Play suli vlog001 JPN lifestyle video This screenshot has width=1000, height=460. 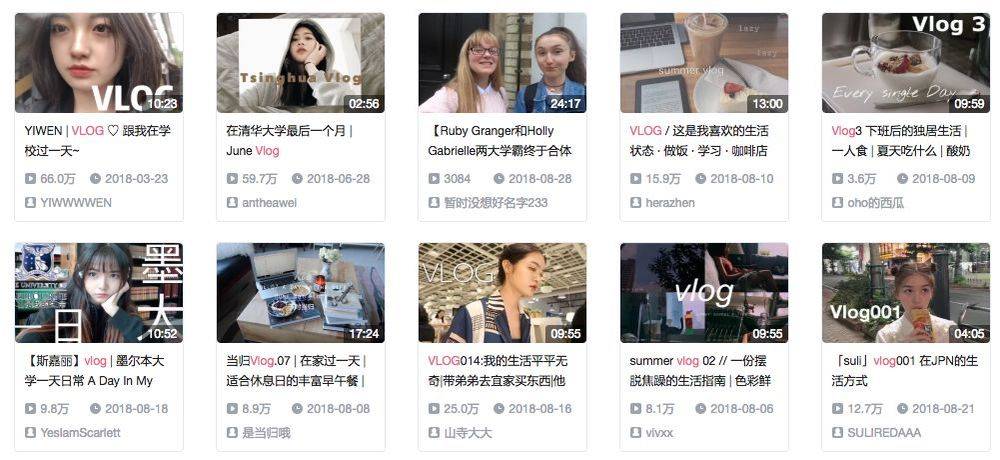click(906, 293)
